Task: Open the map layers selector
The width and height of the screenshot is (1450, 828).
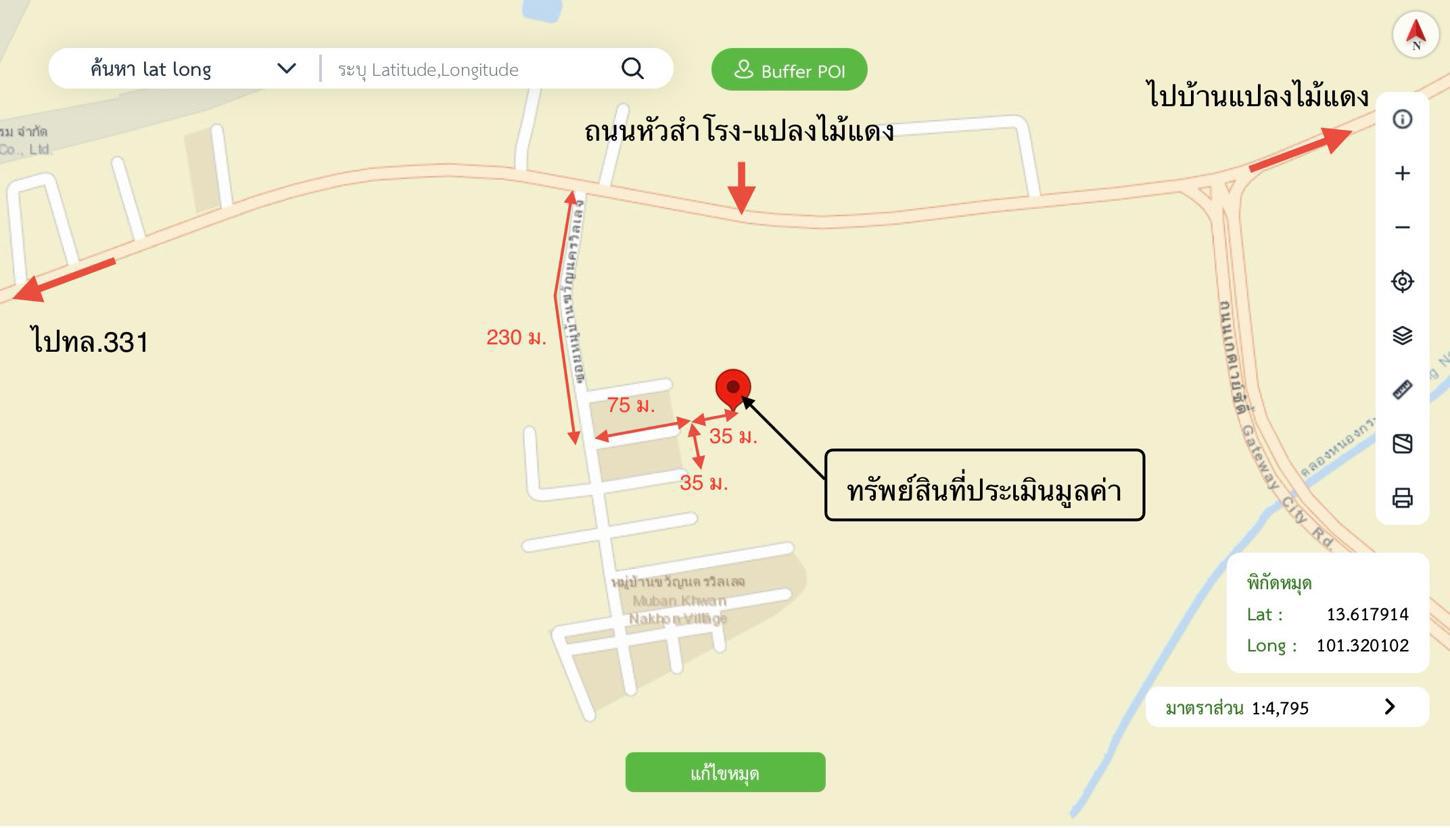Action: 1402,335
